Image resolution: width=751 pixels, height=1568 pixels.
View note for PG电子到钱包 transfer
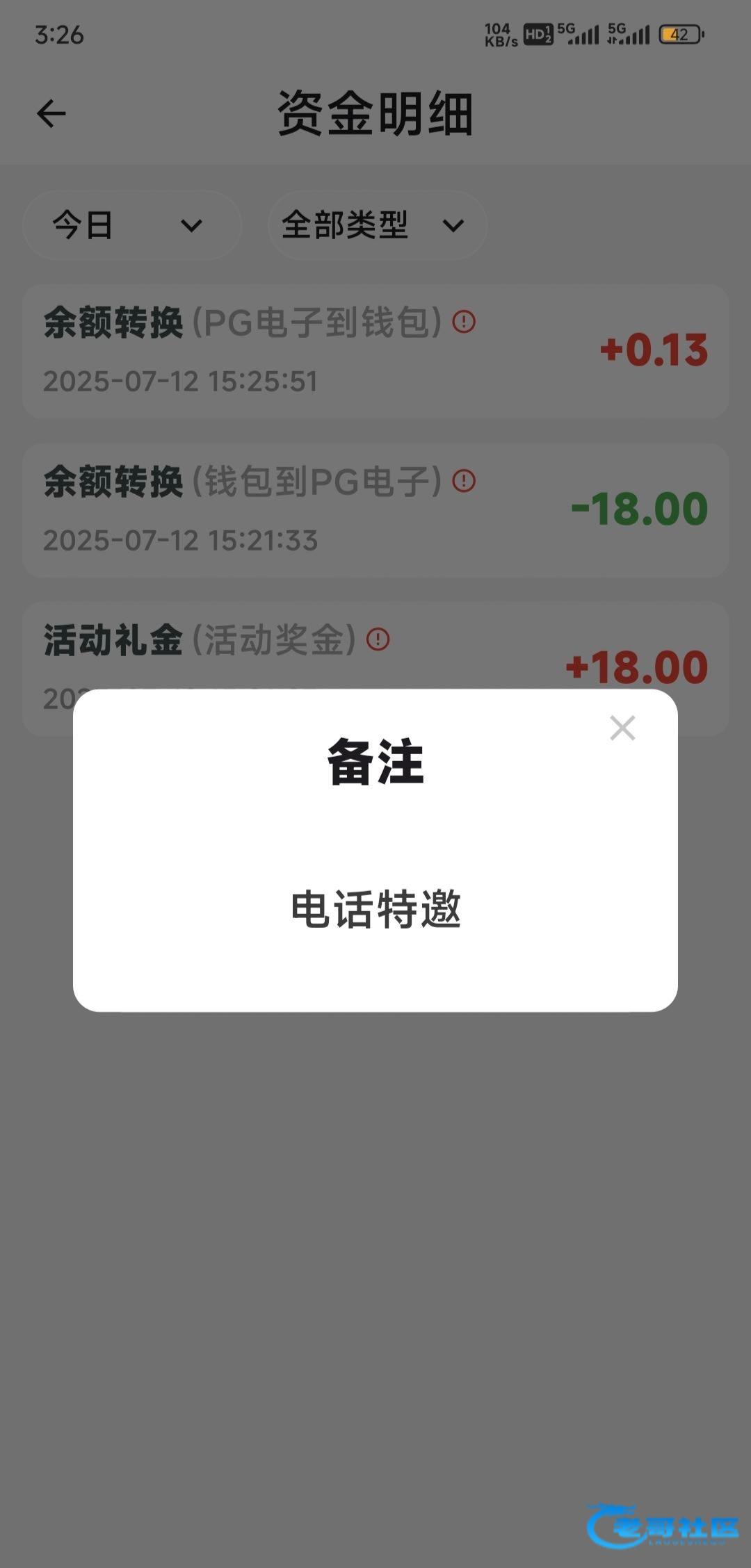click(x=464, y=322)
